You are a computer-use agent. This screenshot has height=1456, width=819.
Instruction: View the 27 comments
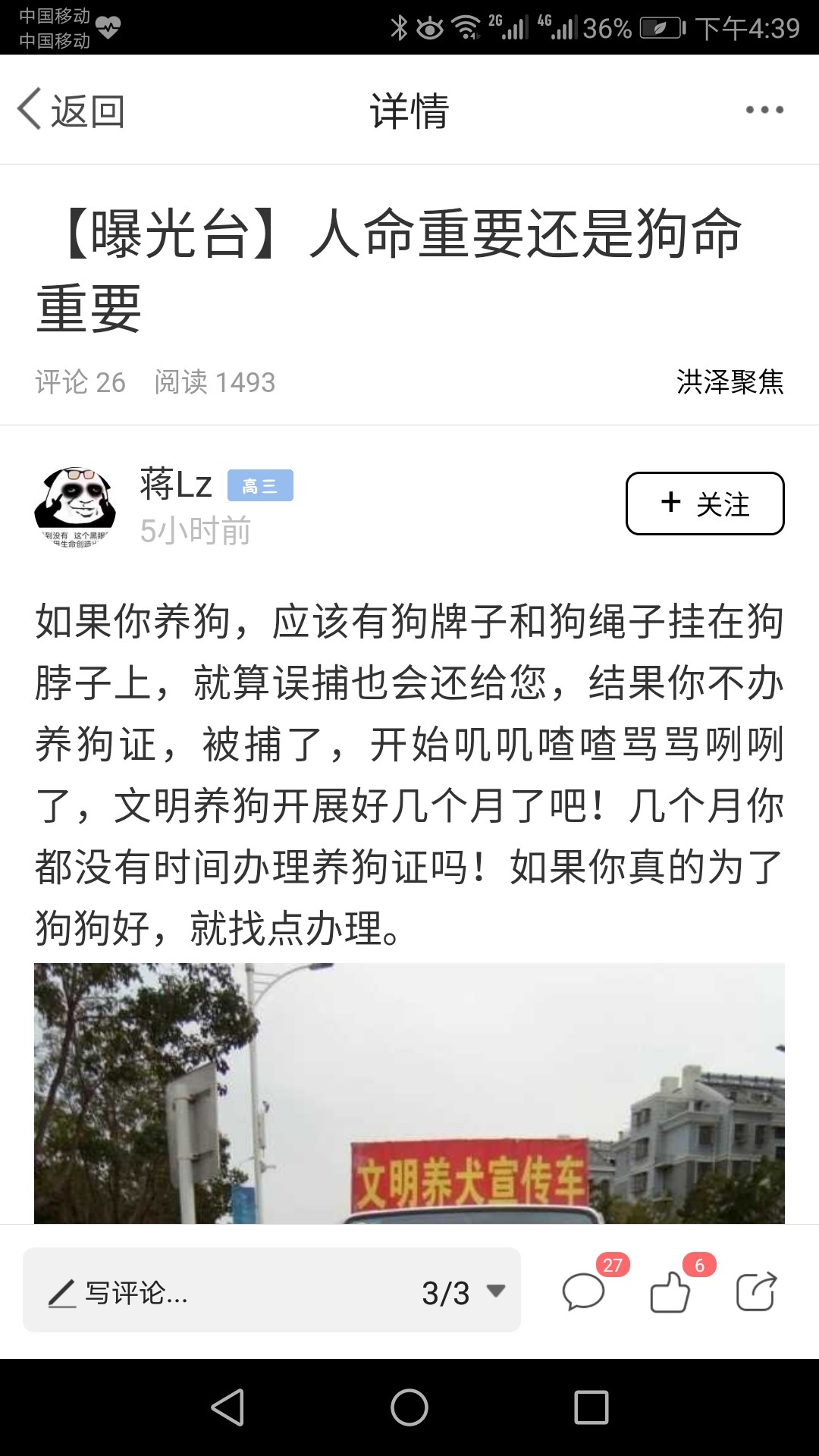[x=585, y=1291]
